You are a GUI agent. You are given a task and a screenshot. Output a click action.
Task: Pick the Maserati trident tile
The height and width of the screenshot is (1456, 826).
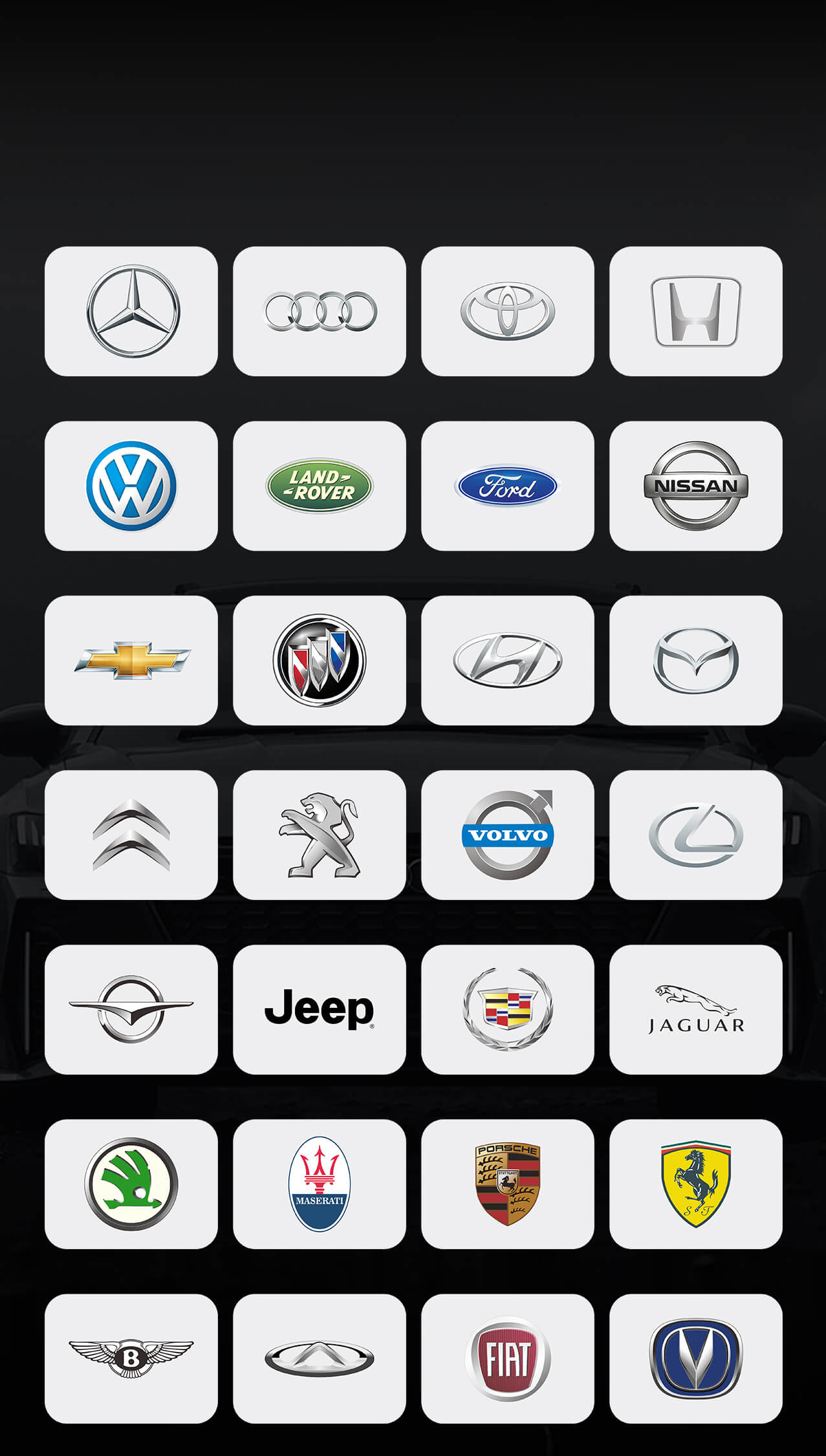320,1184
